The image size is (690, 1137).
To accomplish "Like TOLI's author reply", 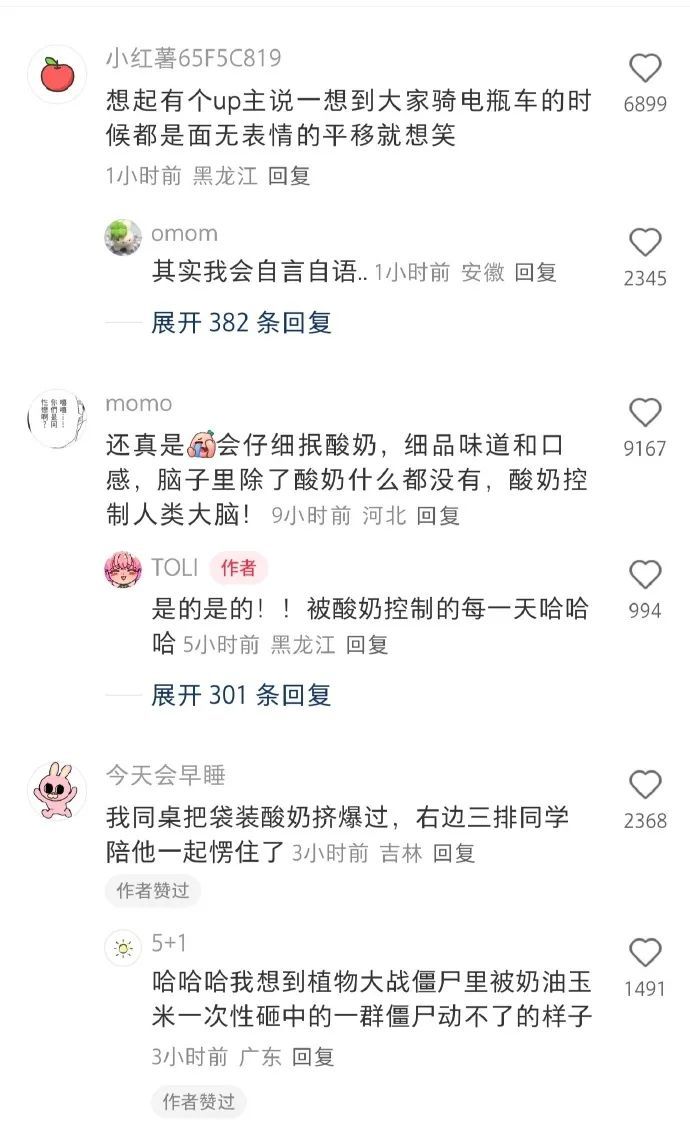I will [x=645, y=575].
